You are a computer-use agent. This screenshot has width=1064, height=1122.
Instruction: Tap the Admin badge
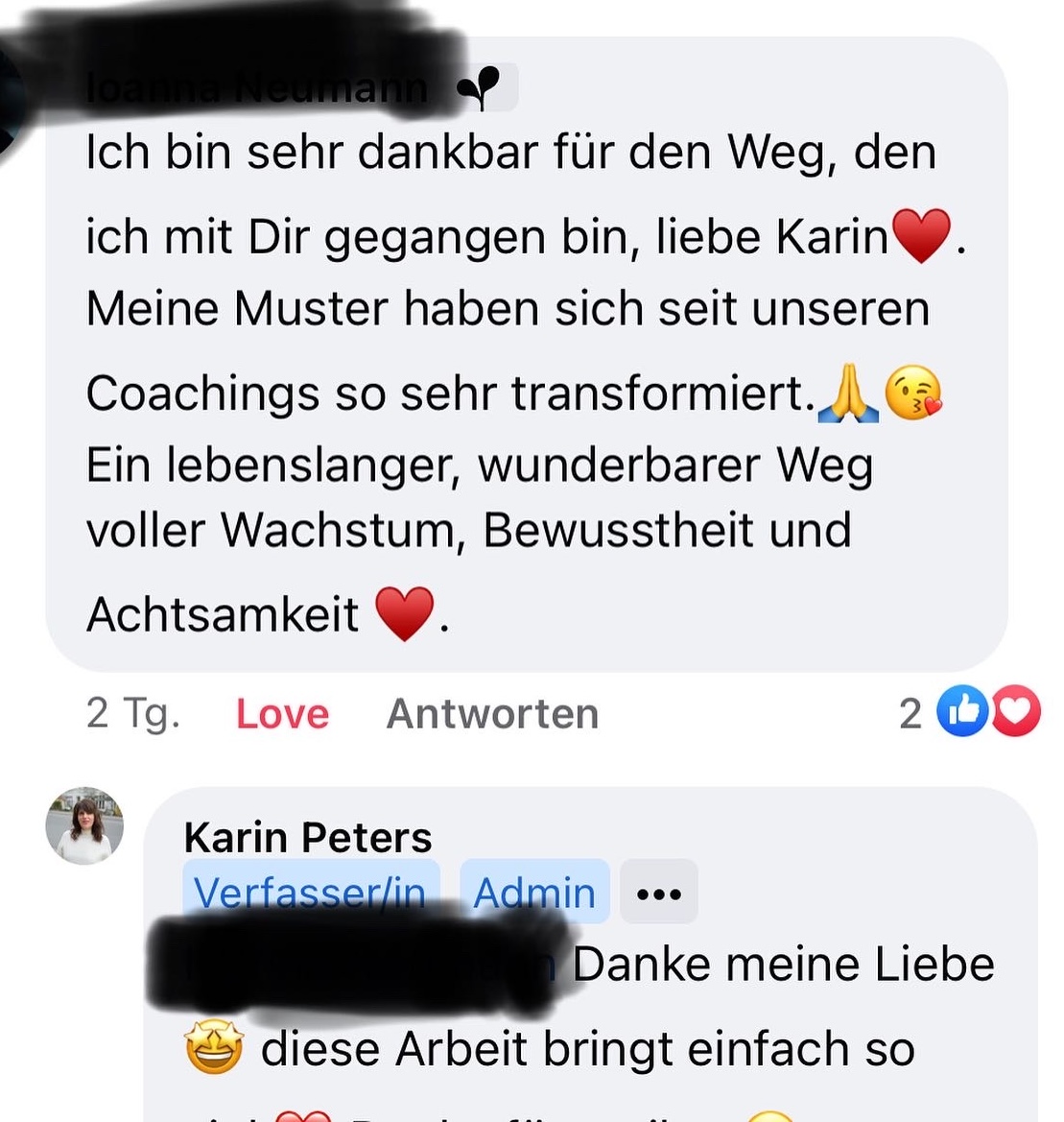[x=534, y=893]
